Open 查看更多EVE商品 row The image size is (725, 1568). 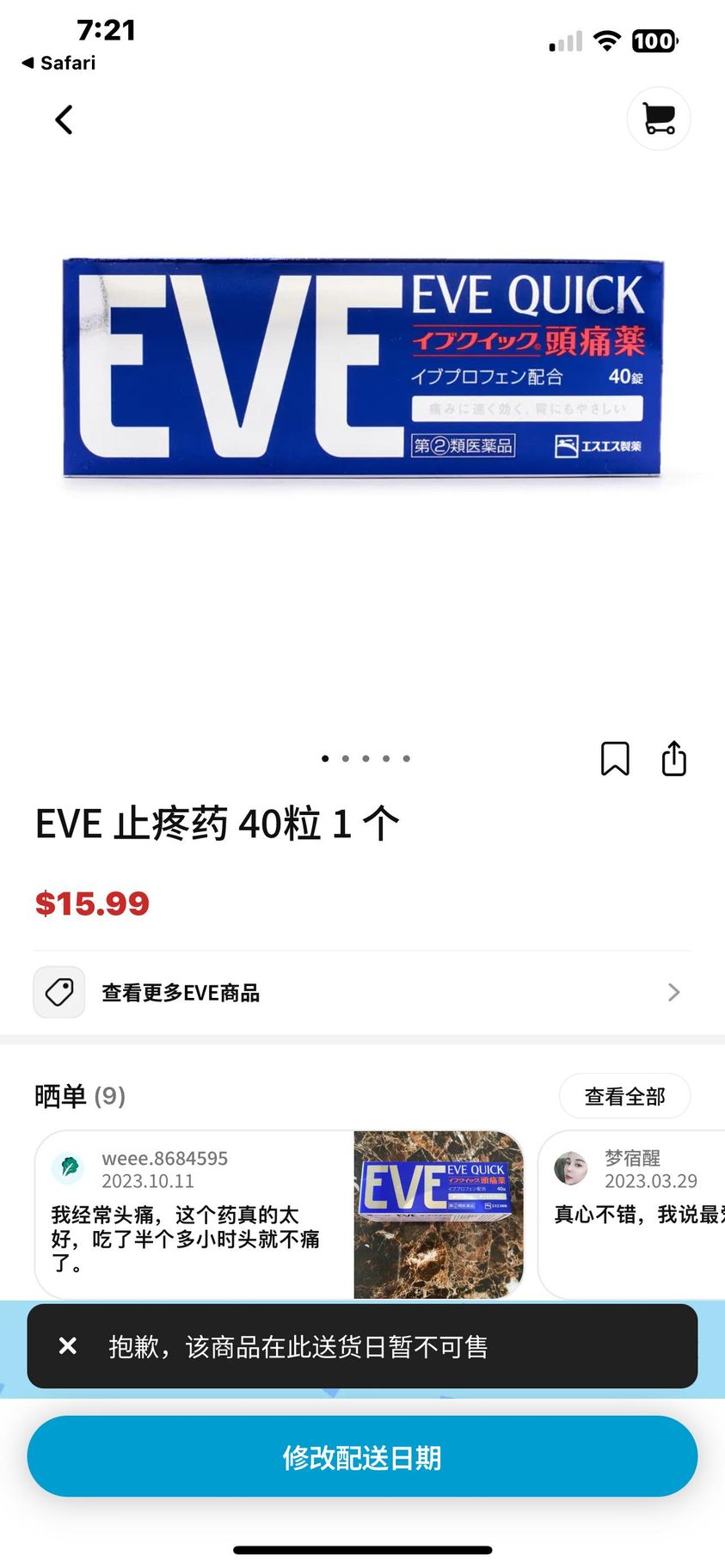coord(361,992)
